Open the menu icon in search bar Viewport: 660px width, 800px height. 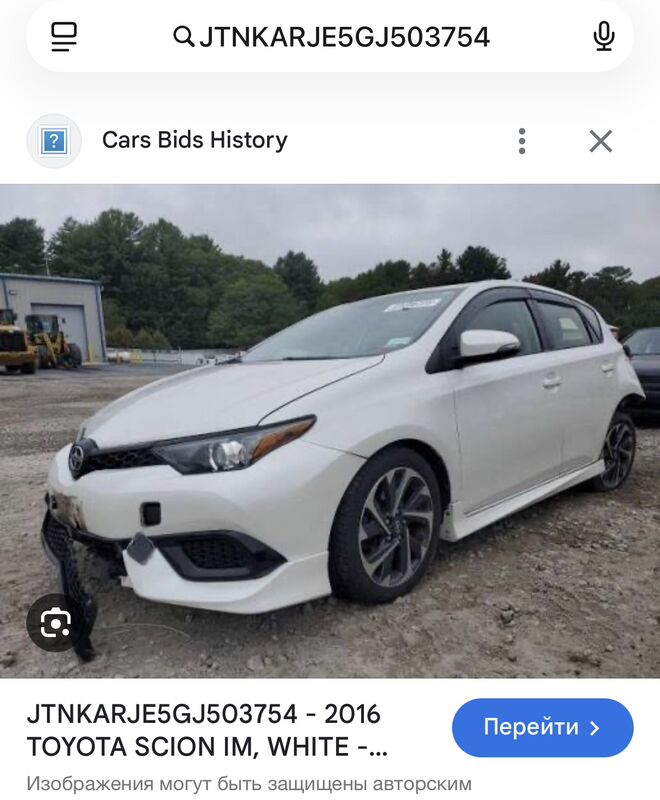tap(64, 37)
